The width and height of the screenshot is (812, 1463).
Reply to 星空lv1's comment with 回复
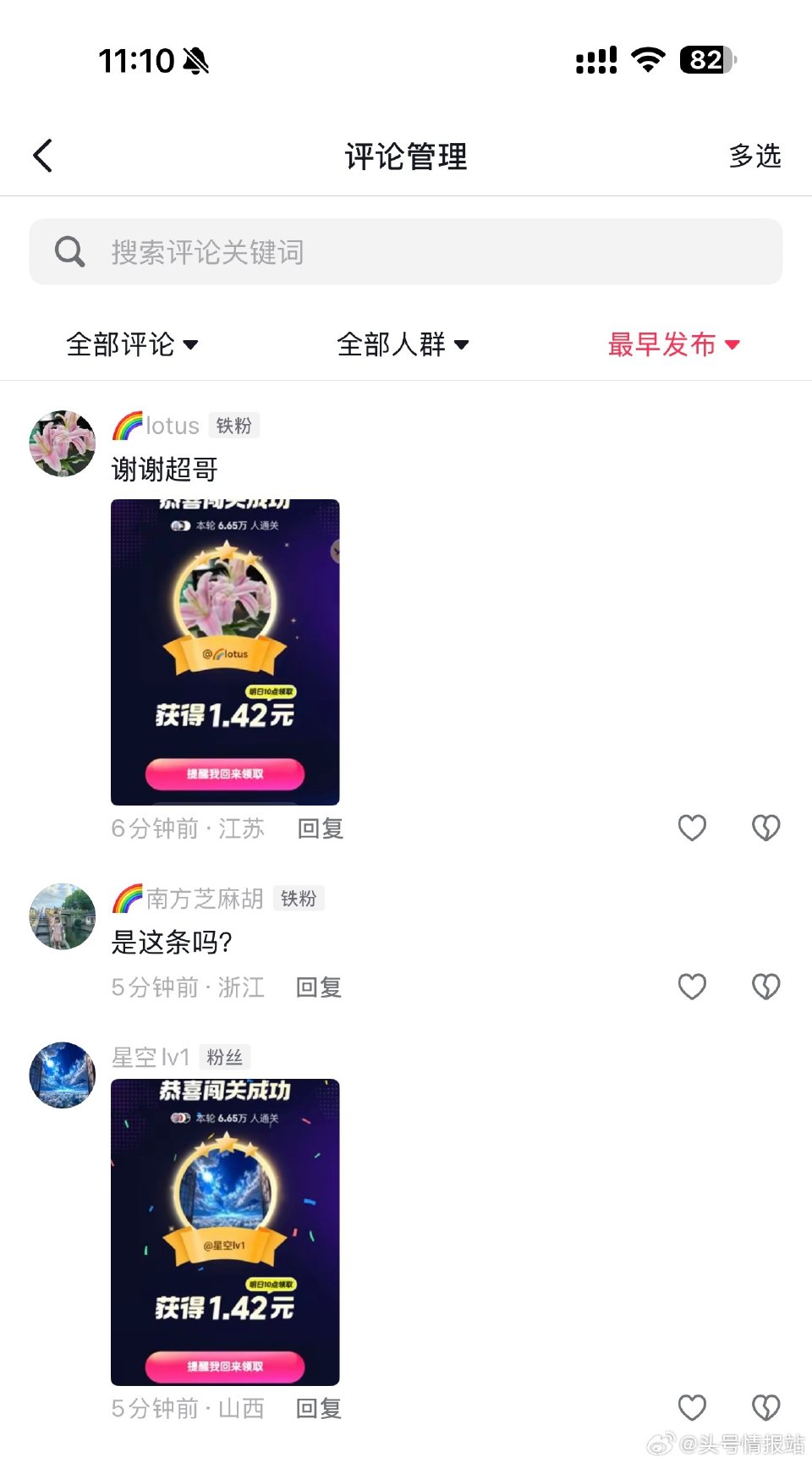[x=319, y=1408]
